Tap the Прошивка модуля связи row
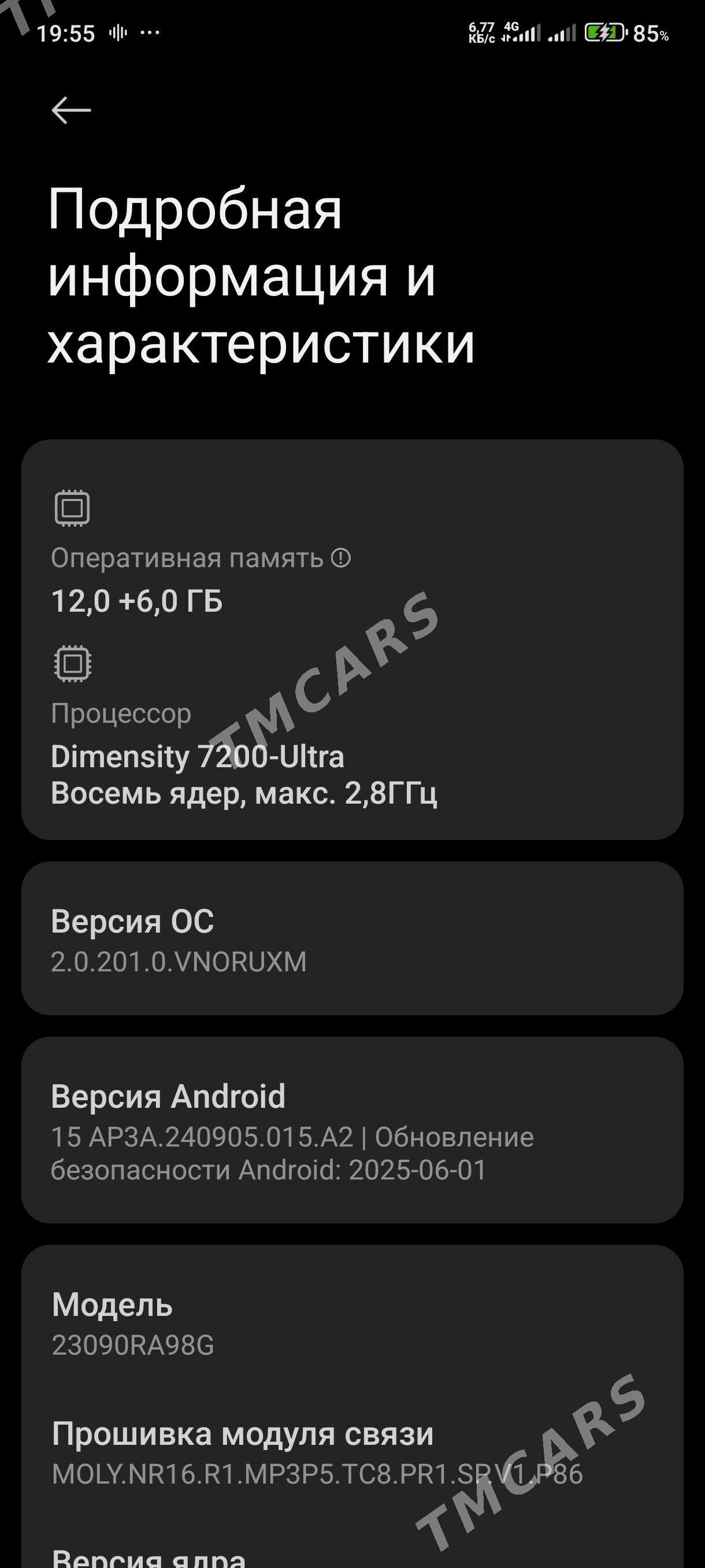The image size is (705, 1568). (352, 1453)
